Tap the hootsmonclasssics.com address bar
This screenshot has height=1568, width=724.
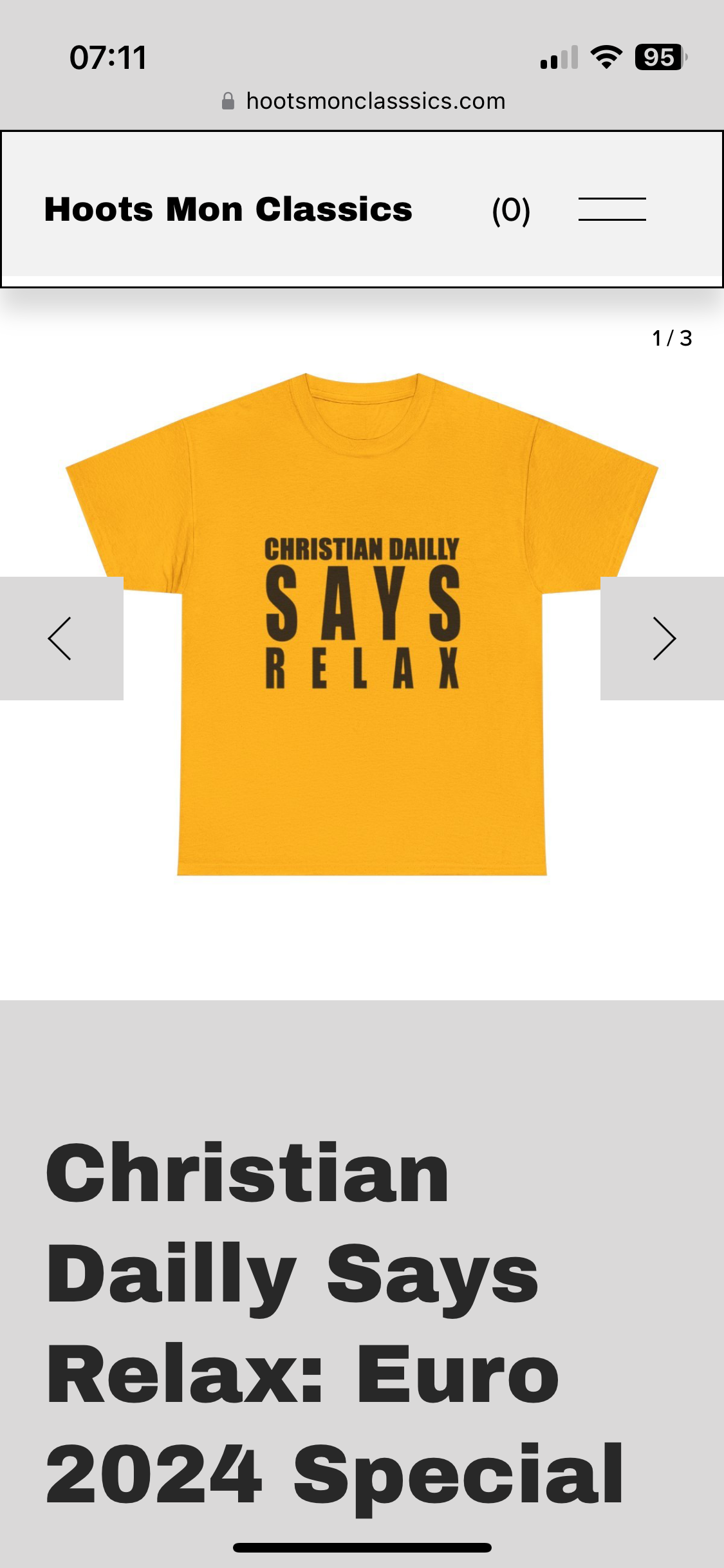tap(363, 101)
